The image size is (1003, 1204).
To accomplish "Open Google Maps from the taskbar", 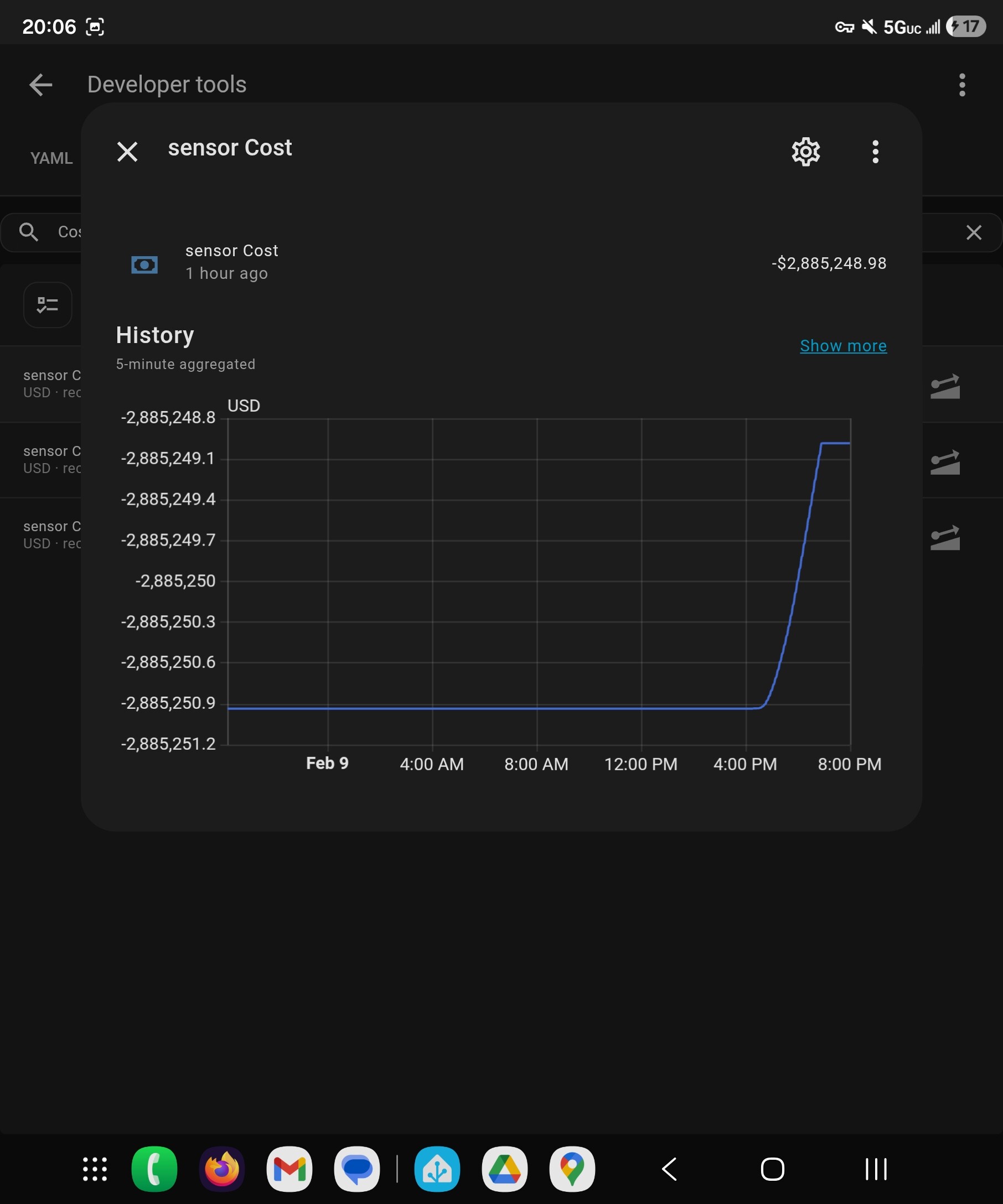I will click(572, 1169).
